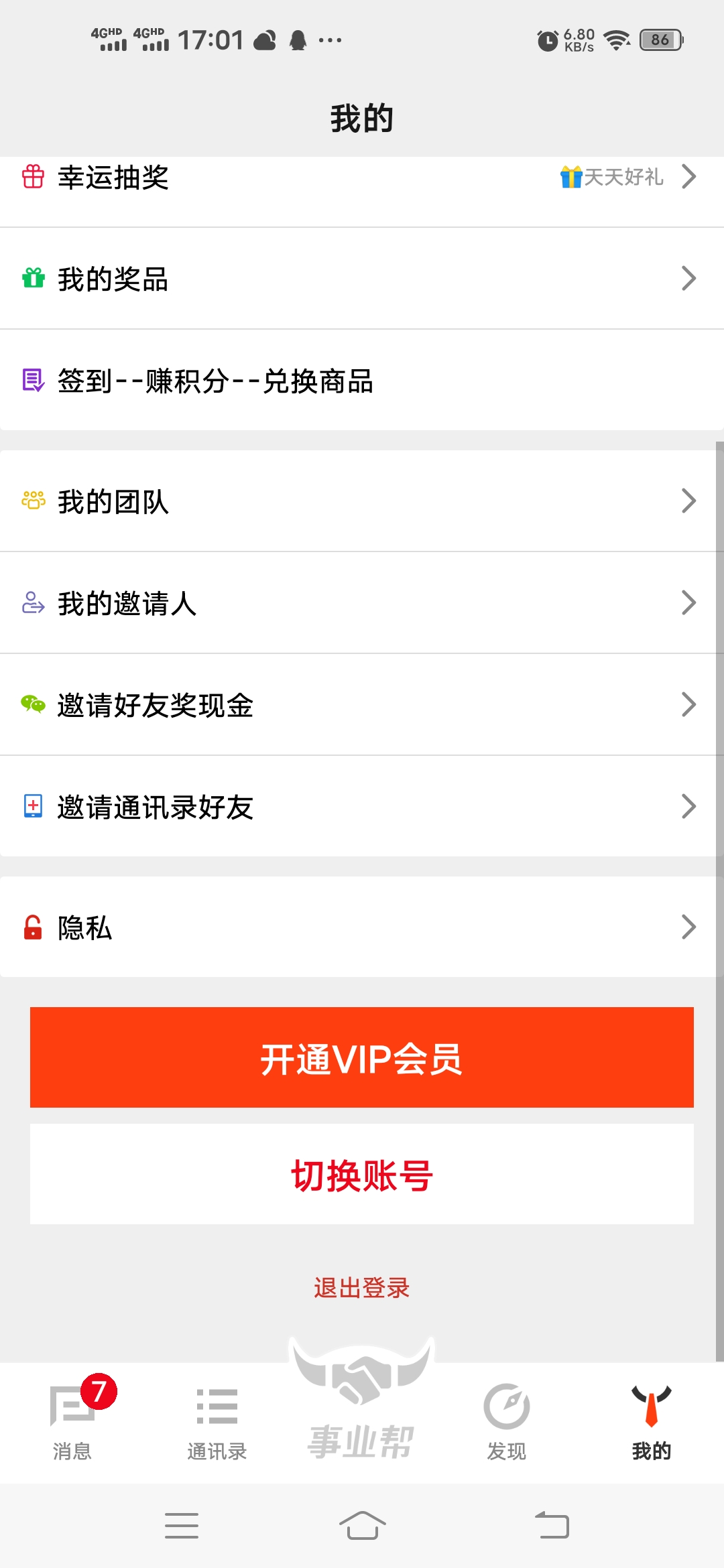Open 我的奖品 prizes

tap(362, 279)
